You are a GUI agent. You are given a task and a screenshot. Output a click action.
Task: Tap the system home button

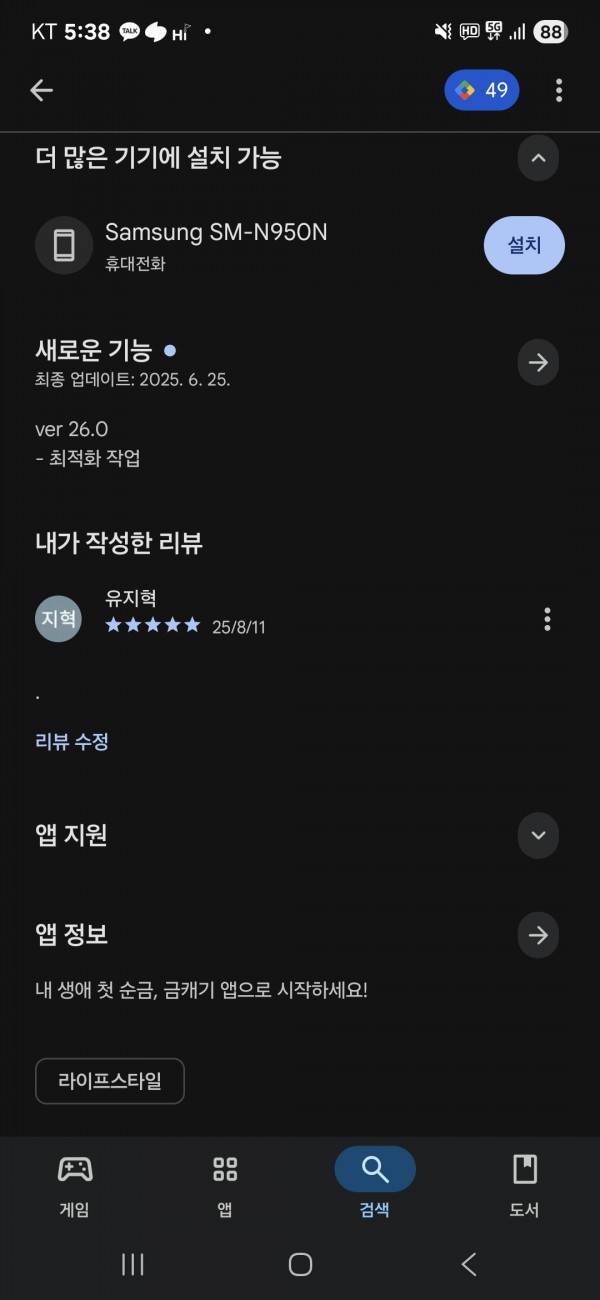click(x=300, y=1264)
